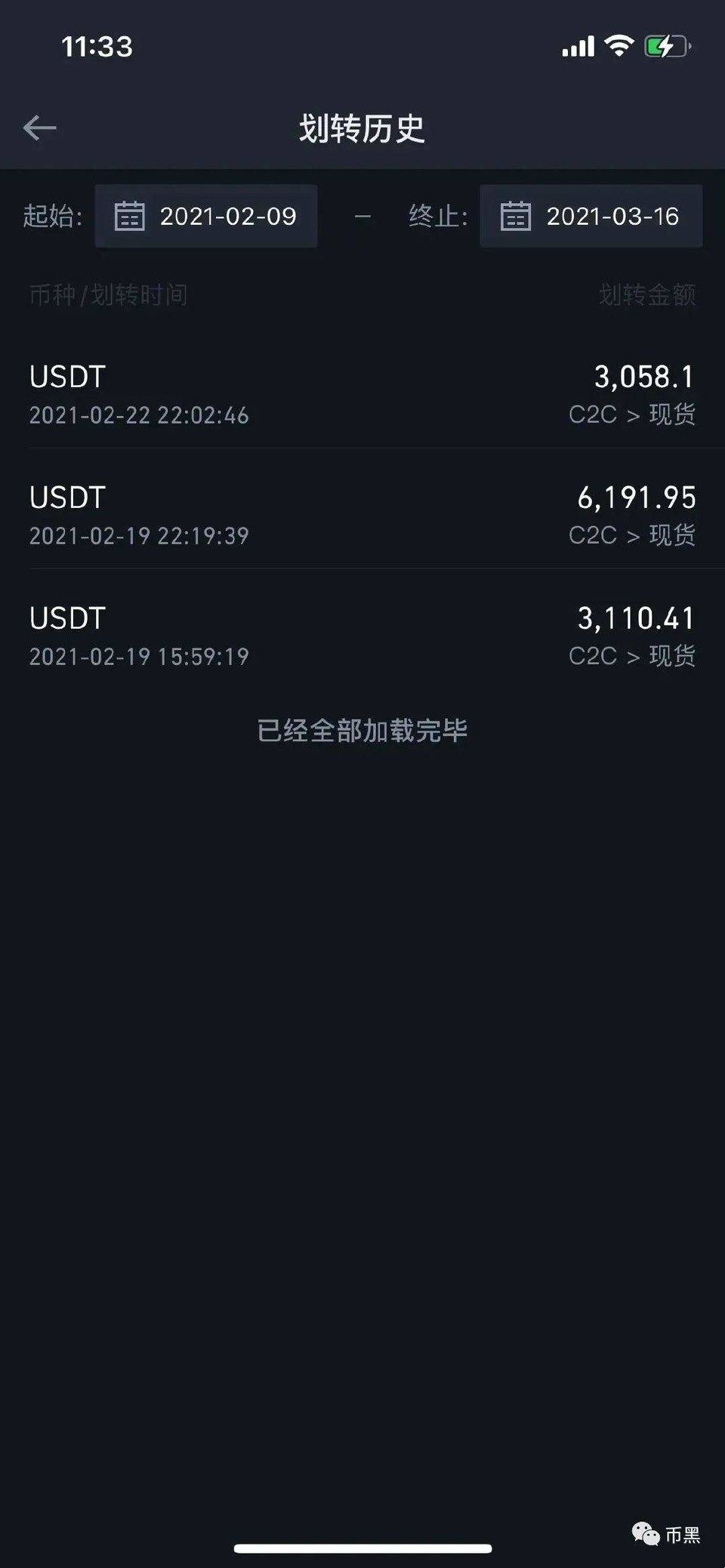Image resolution: width=725 pixels, height=1568 pixels.
Task: Select the 3,110.41 USDT transfer record
Action: coord(362,634)
